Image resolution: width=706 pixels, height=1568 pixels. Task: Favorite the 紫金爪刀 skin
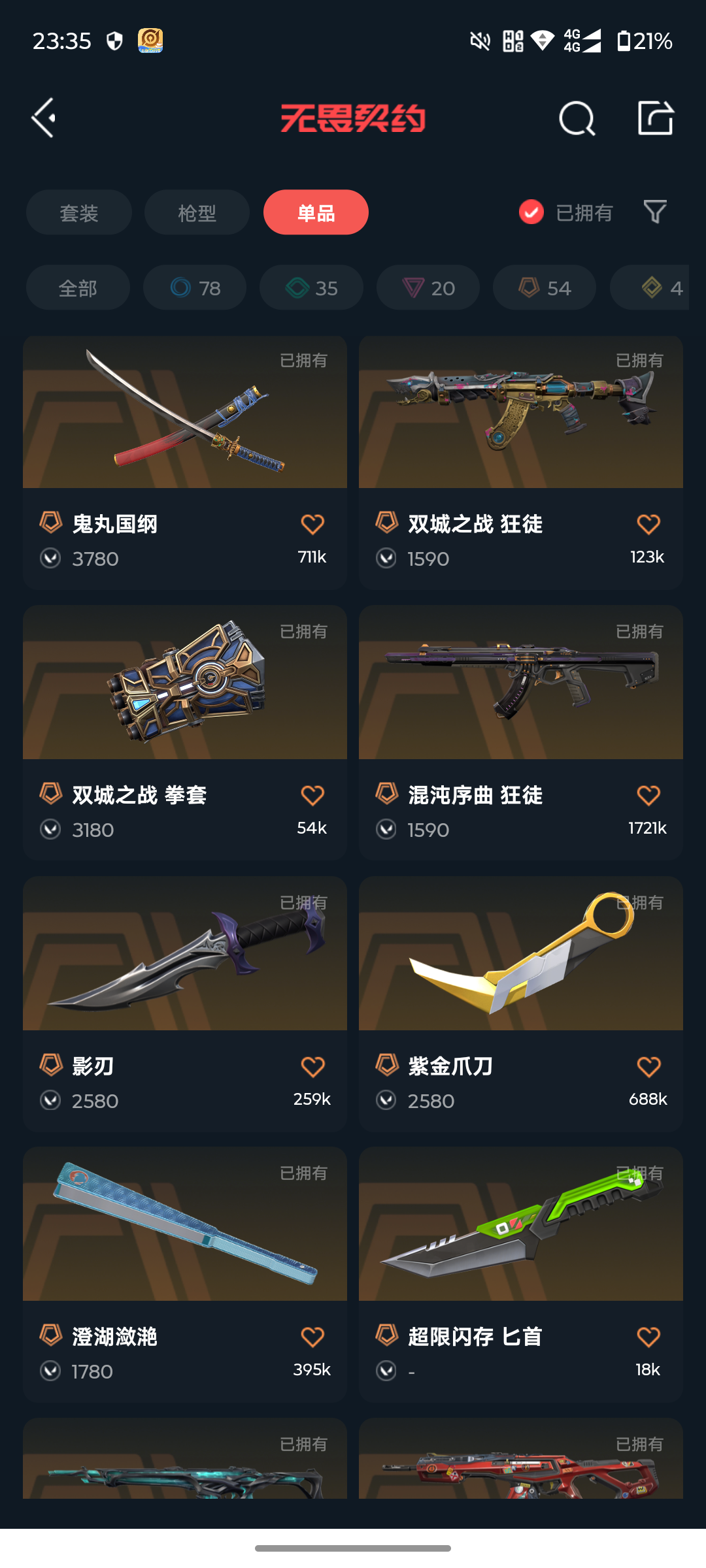point(648,1066)
